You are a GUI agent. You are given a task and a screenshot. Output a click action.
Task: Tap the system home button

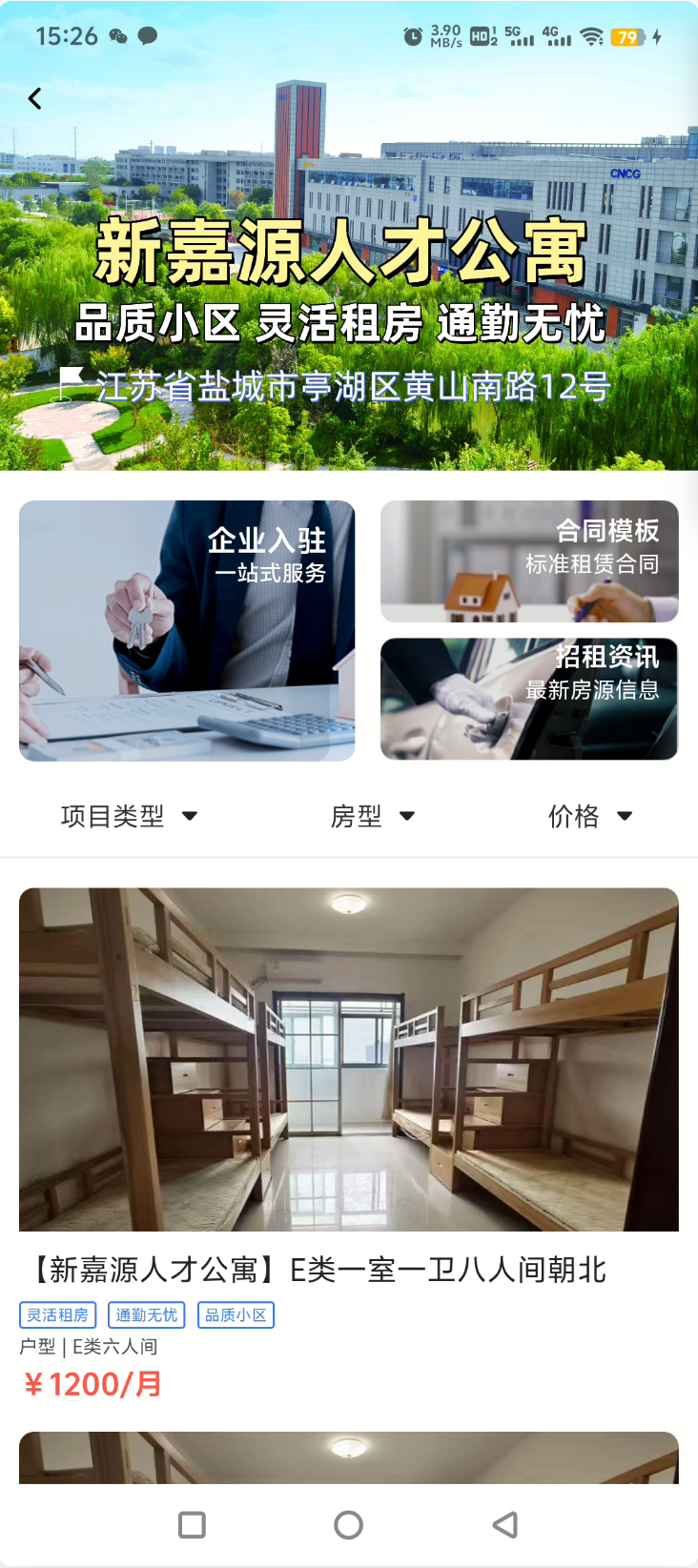349,1525
